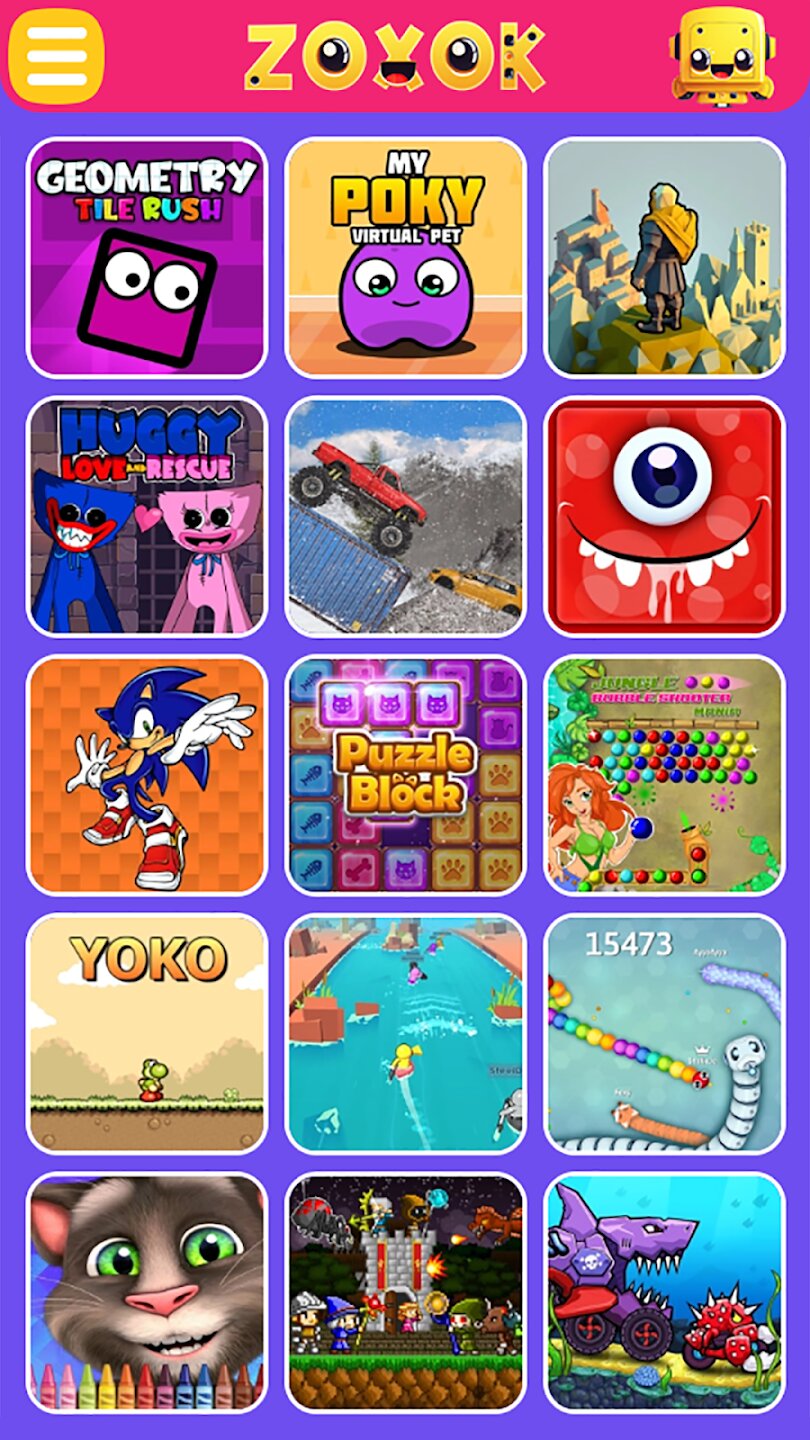
Task: Select the red one-eyed monster game
Action: point(664,516)
